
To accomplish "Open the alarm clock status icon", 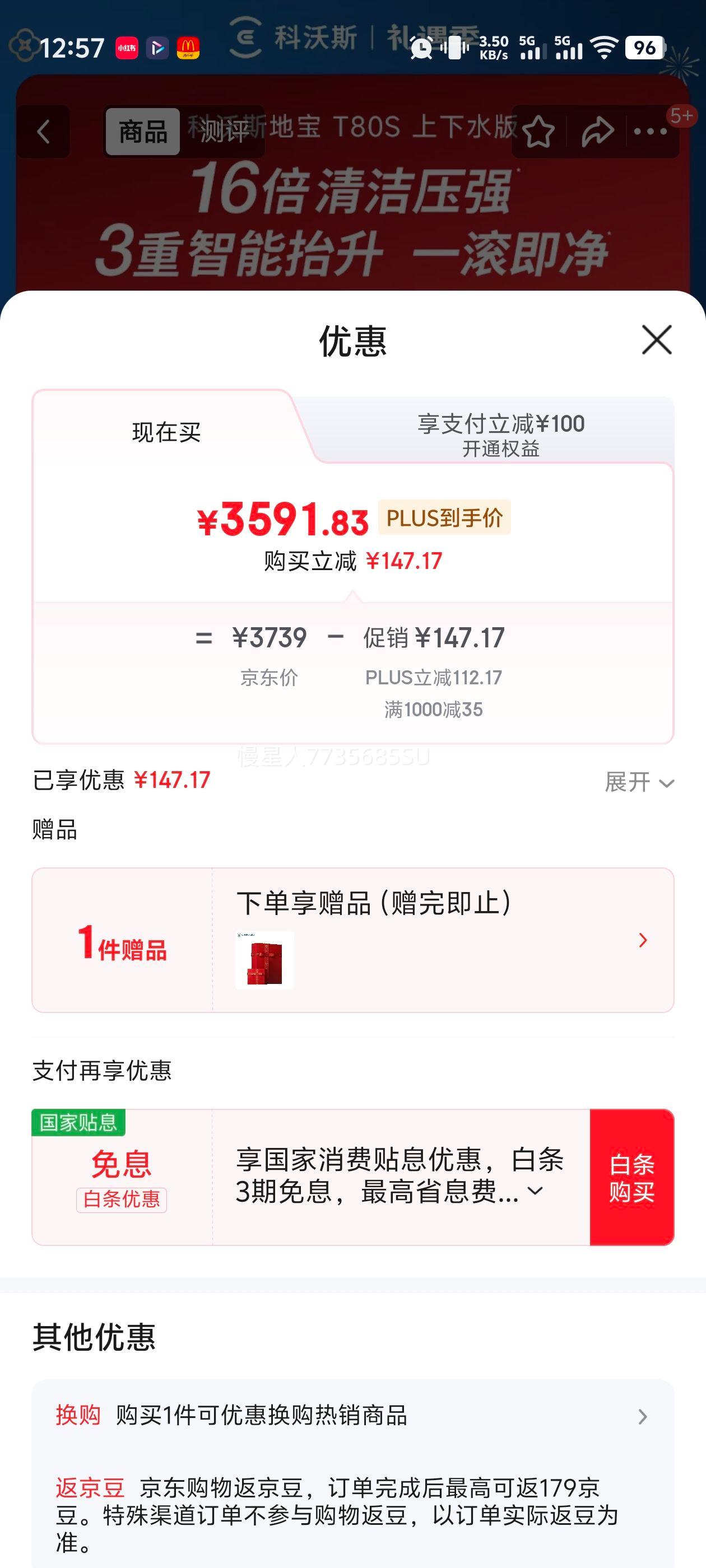I will tap(420, 49).
